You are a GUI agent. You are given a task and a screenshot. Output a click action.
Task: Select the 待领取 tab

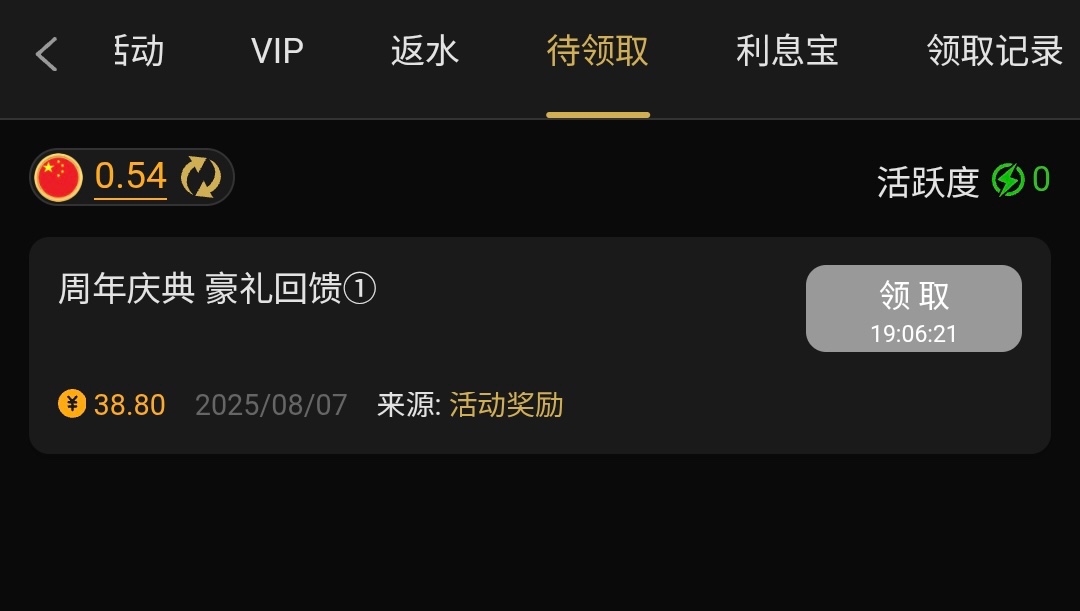pyautogui.click(x=597, y=51)
